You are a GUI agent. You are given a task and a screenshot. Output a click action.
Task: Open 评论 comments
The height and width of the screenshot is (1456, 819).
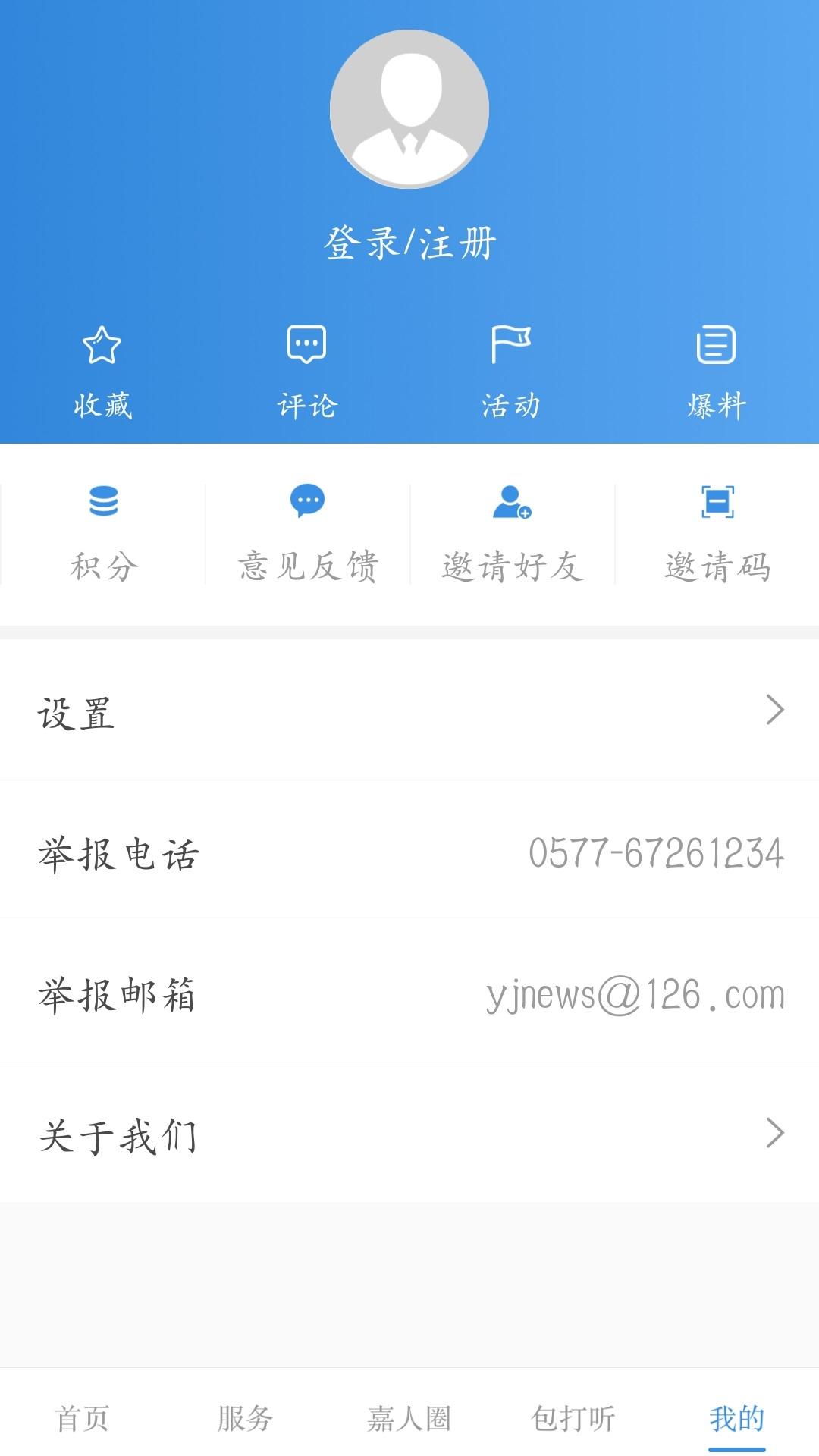[x=307, y=372]
